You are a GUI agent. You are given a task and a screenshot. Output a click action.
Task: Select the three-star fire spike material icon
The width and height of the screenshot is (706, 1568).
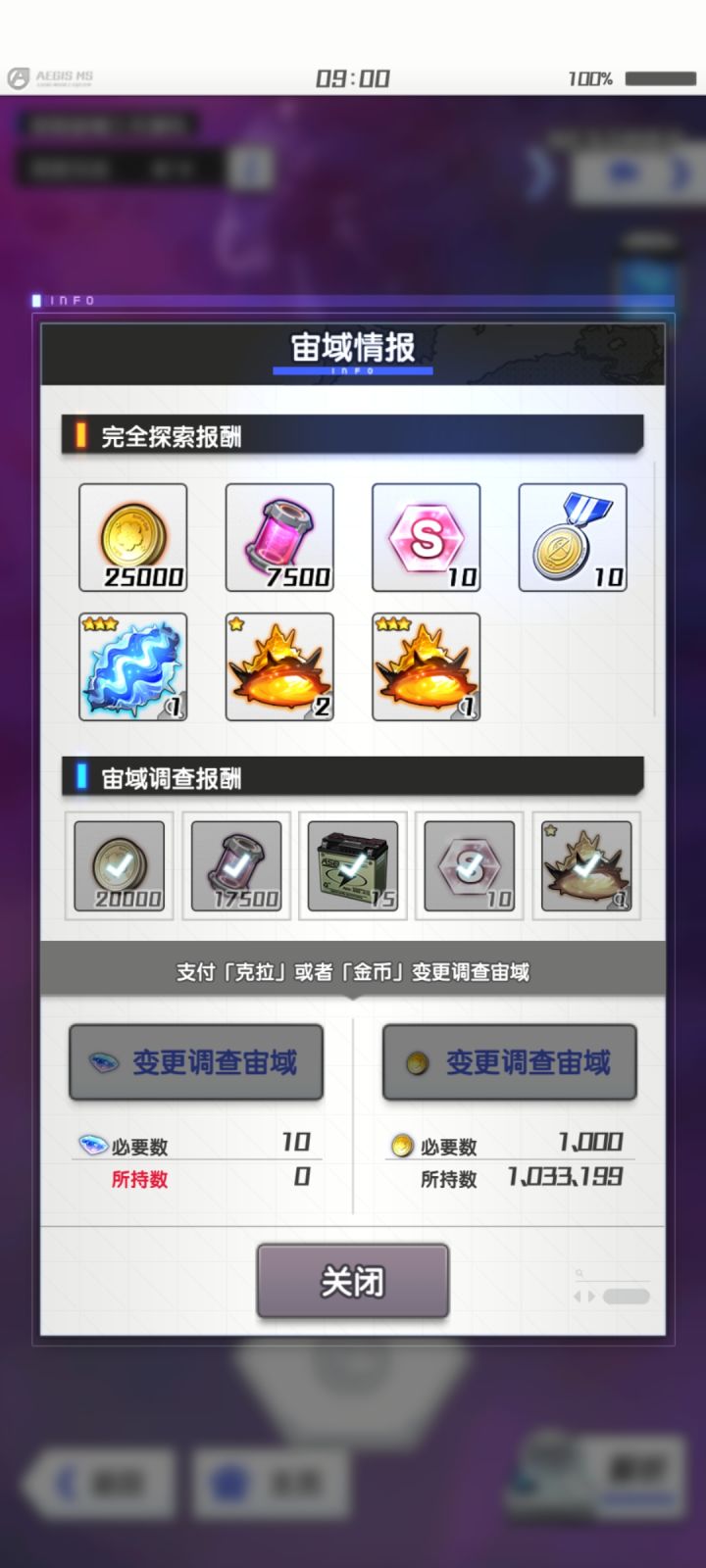(427, 665)
